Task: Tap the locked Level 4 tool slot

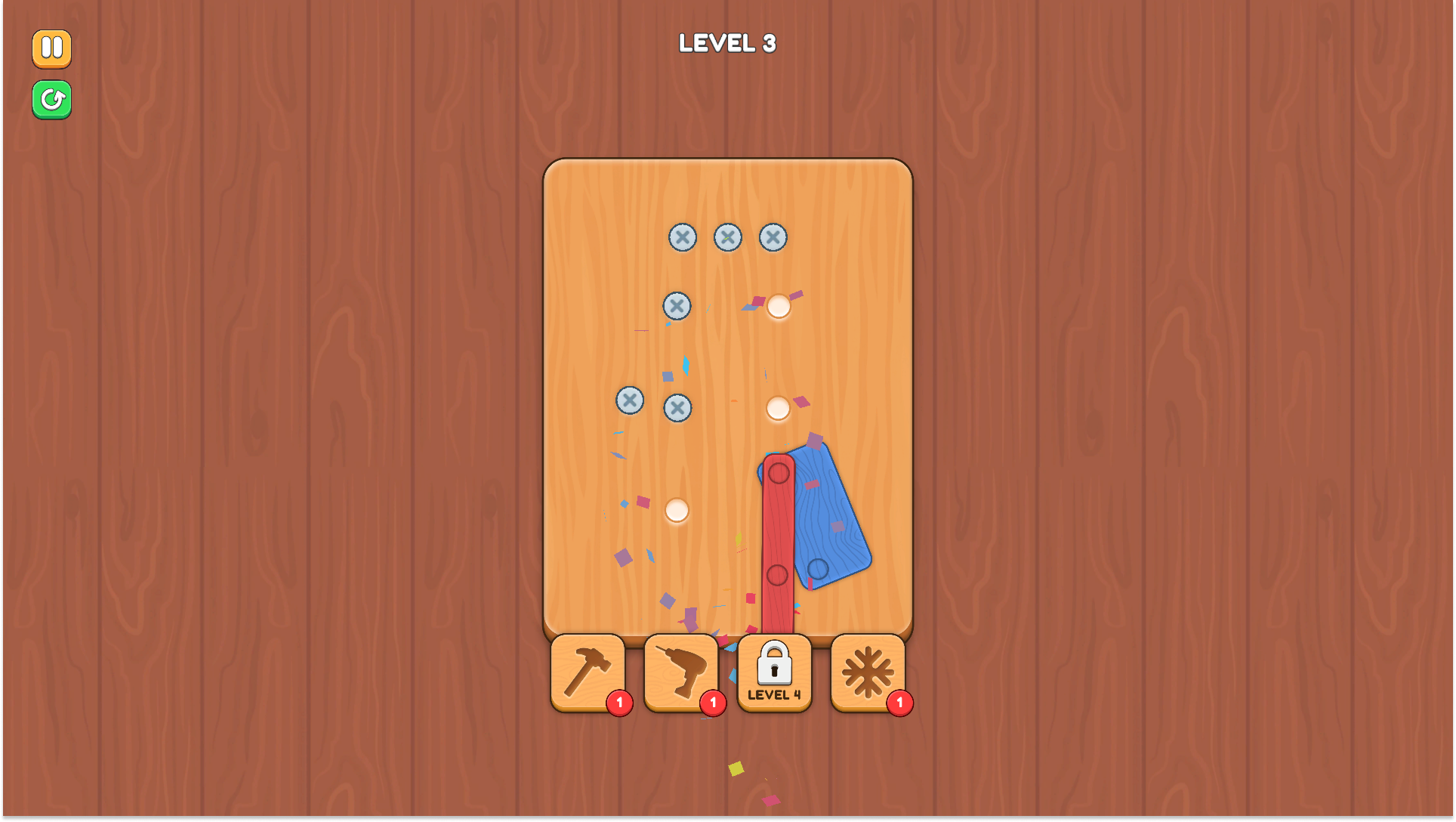Action: [774, 671]
